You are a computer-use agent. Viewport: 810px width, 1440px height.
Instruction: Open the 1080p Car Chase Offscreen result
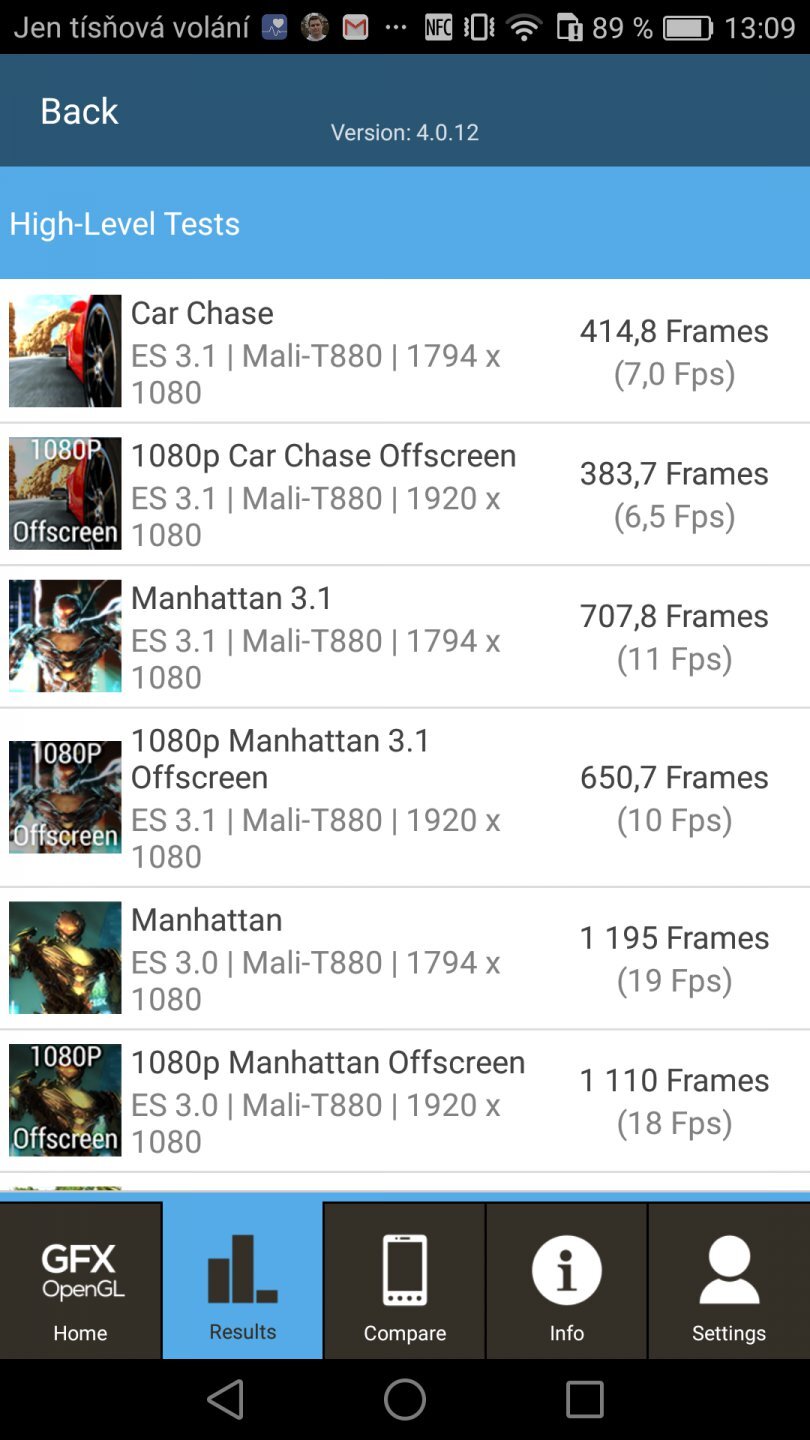404,494
